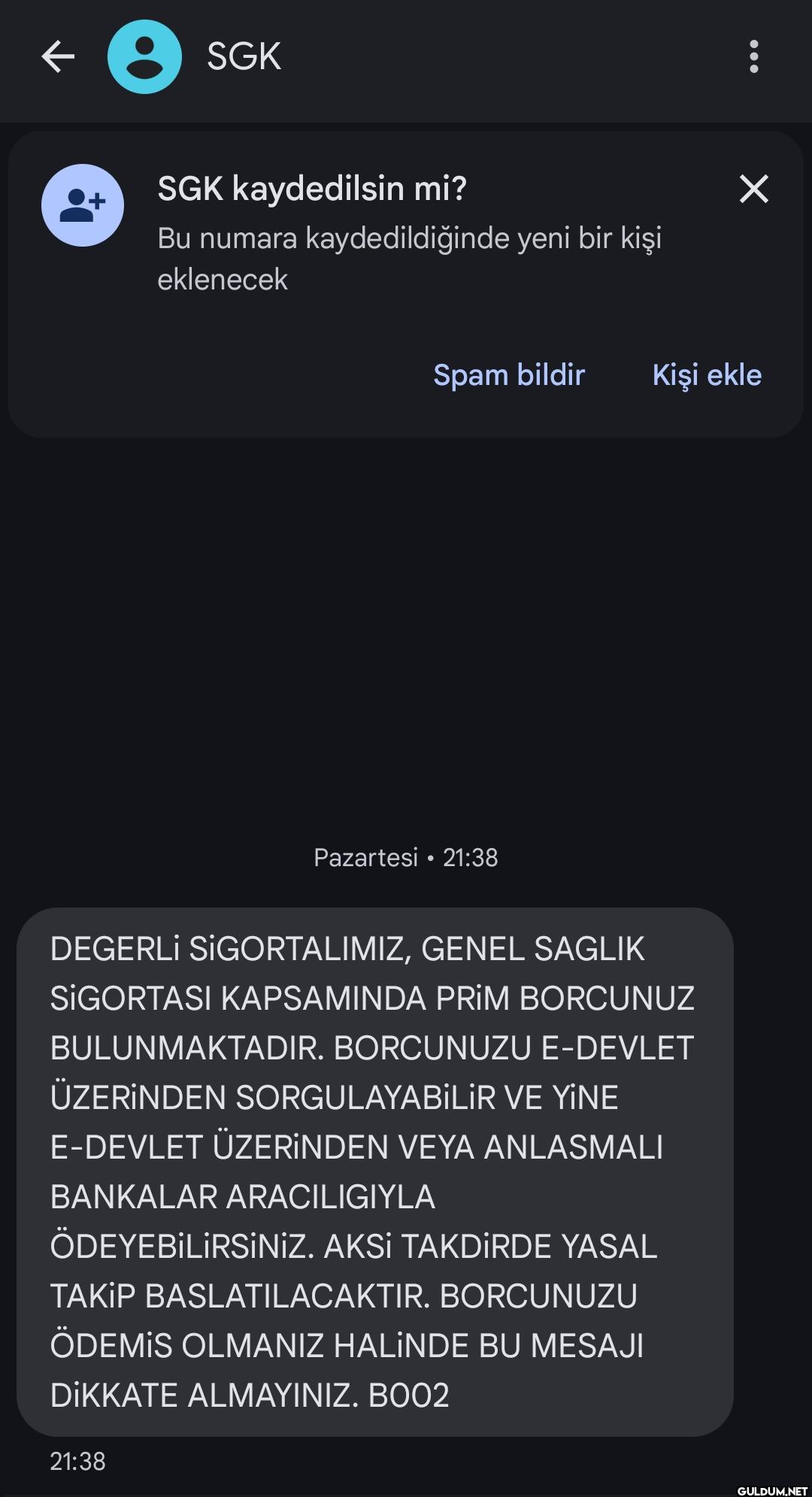Dismiss the 'SGK kaydedilsin mi?' banner

[x=753, y=189]
